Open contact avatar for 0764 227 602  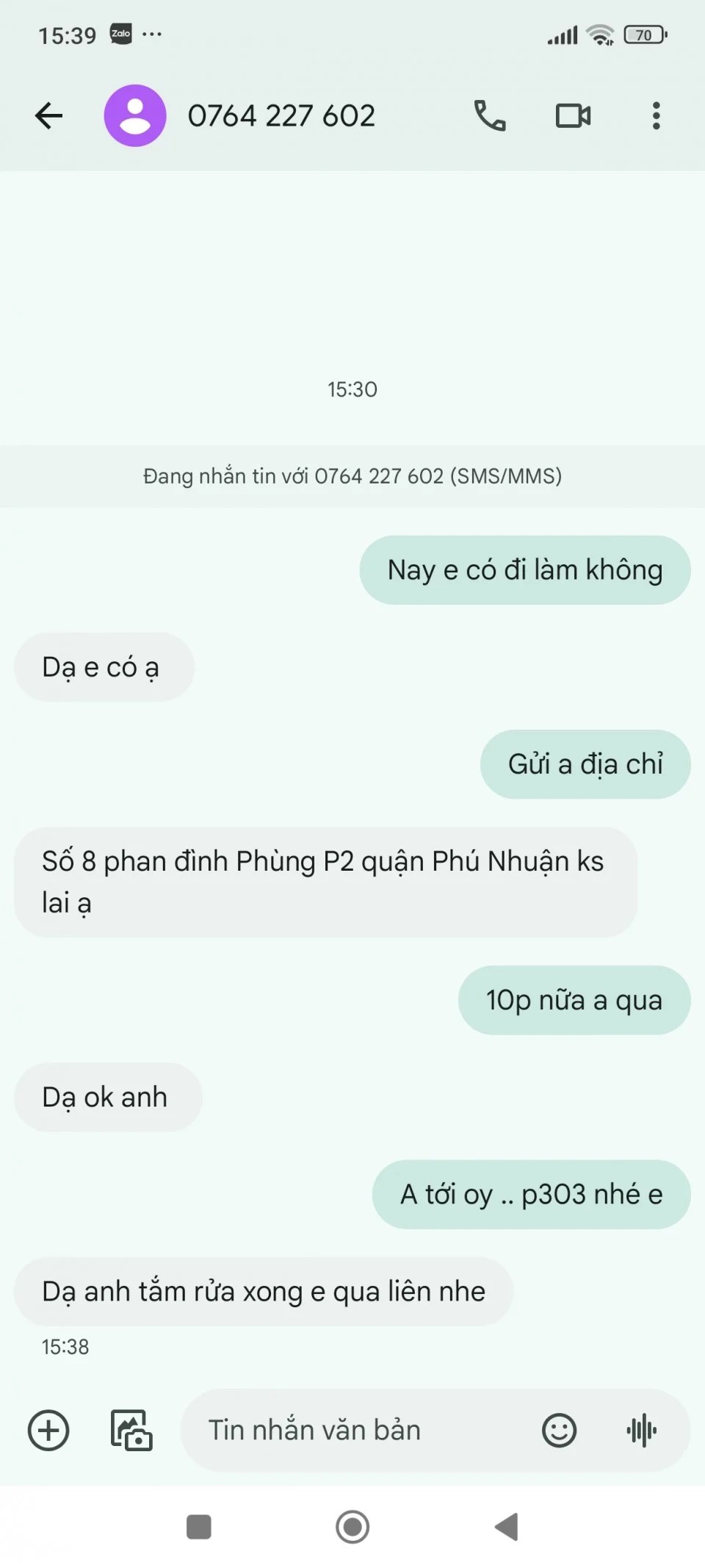pos(135,115)
